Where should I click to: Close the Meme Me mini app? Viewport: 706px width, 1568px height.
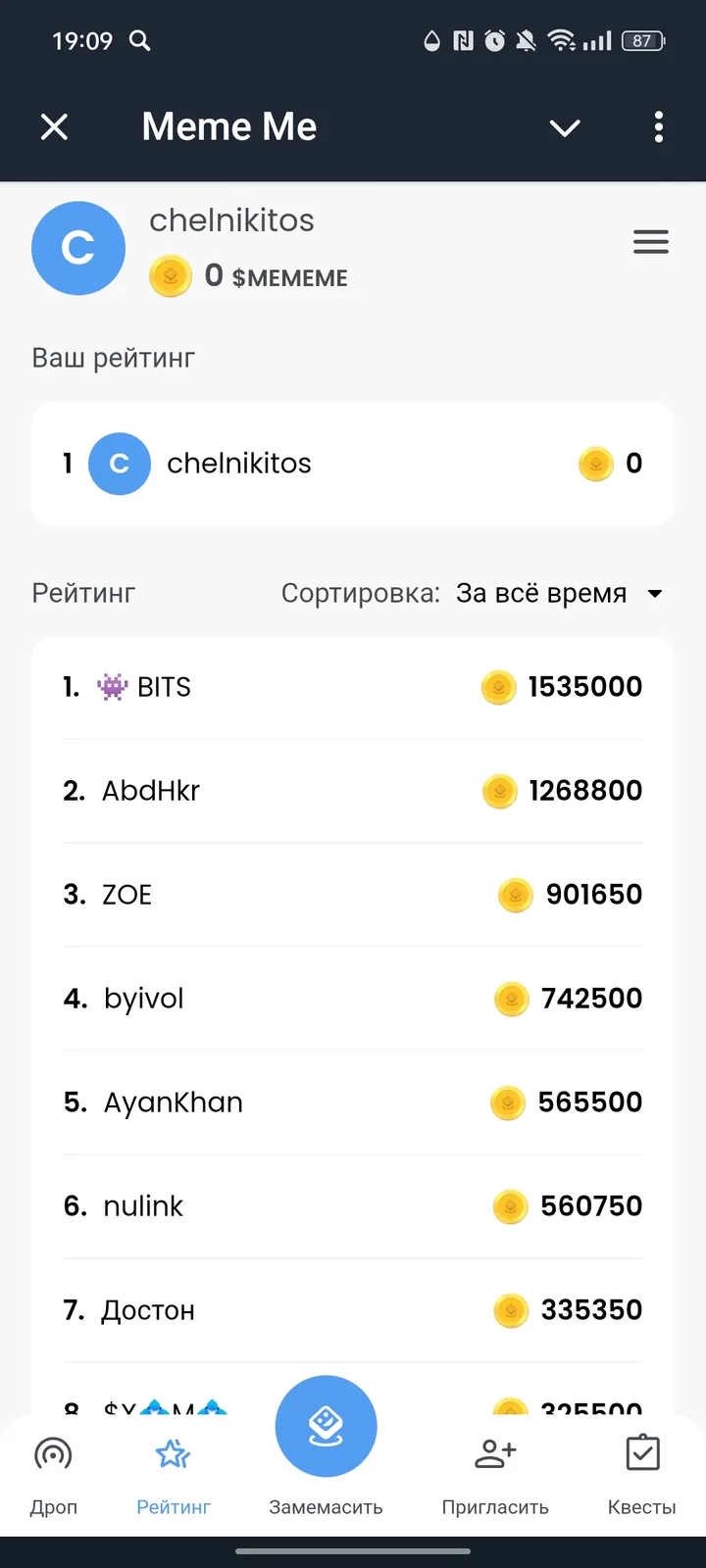[55, 127]
